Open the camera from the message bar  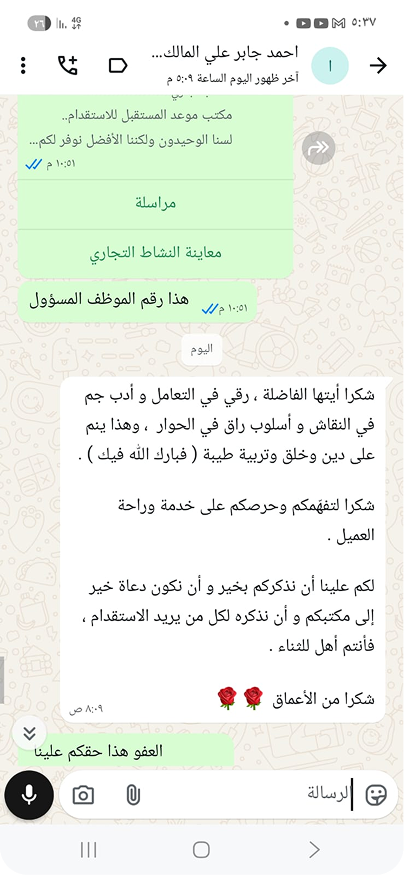click(83, 795)
